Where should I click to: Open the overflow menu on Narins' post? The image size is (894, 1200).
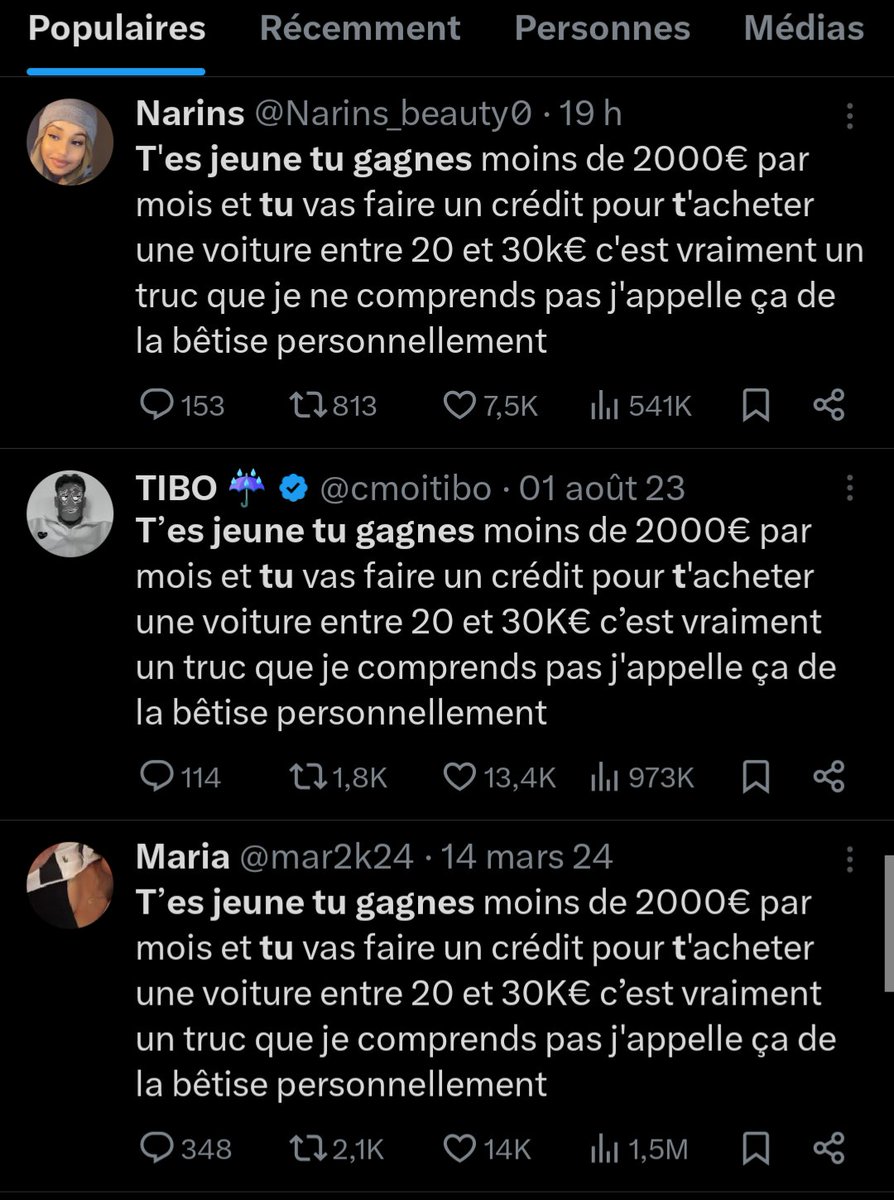849,116
